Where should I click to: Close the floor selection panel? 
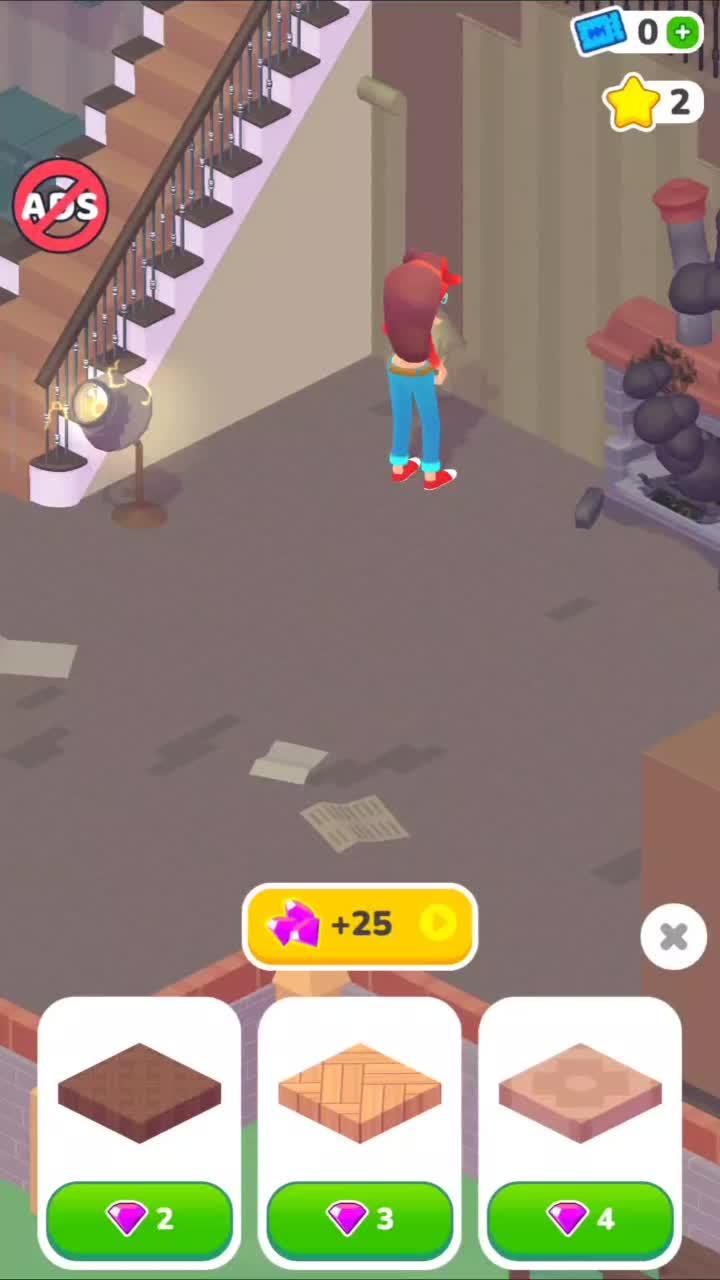point(674,937)
